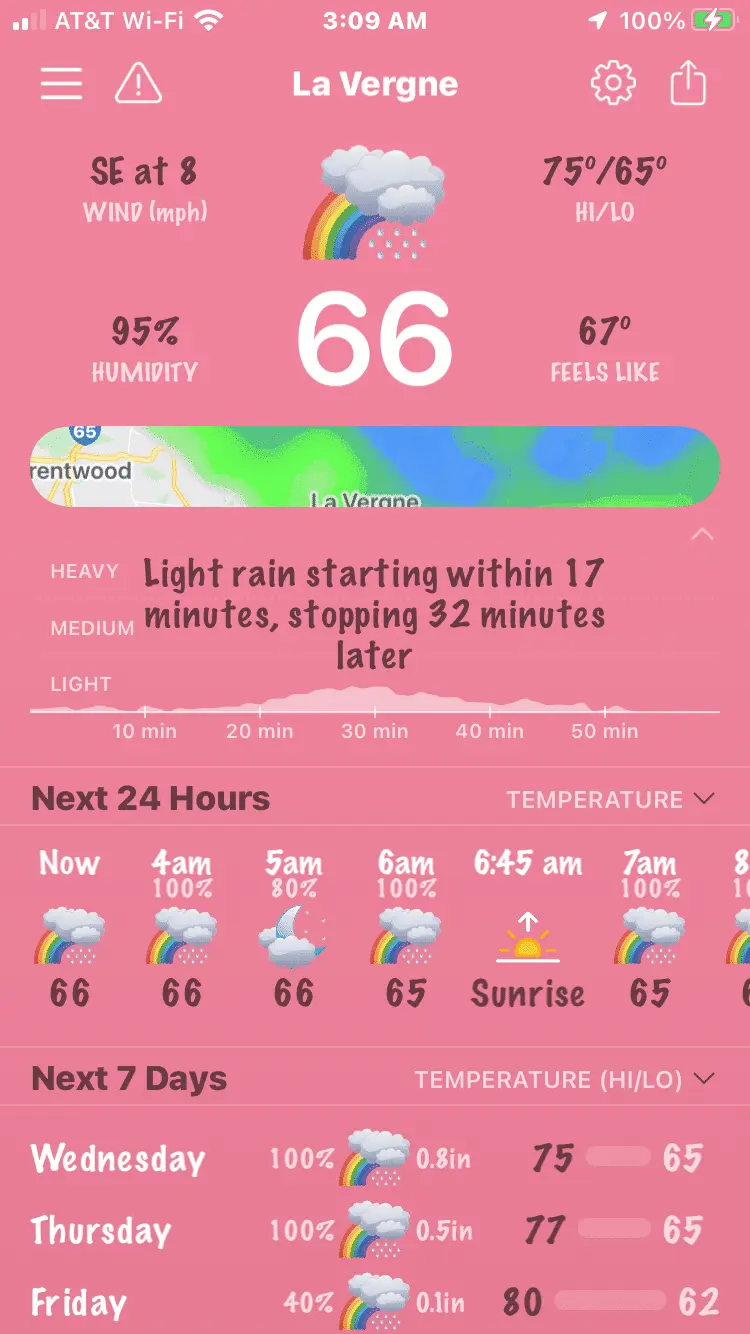Open the settings gear

[613, 84]
